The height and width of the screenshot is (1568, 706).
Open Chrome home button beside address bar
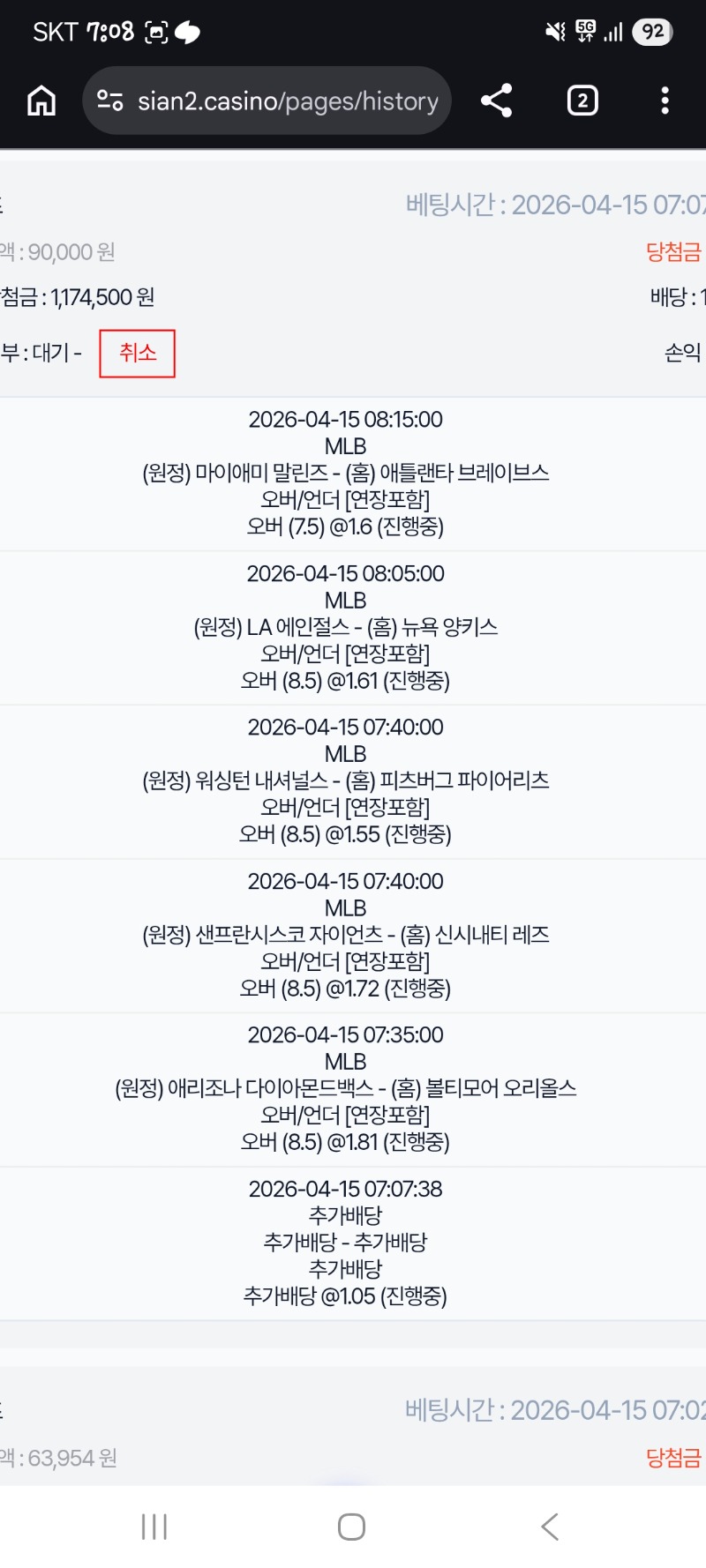[x=39, y=101]
